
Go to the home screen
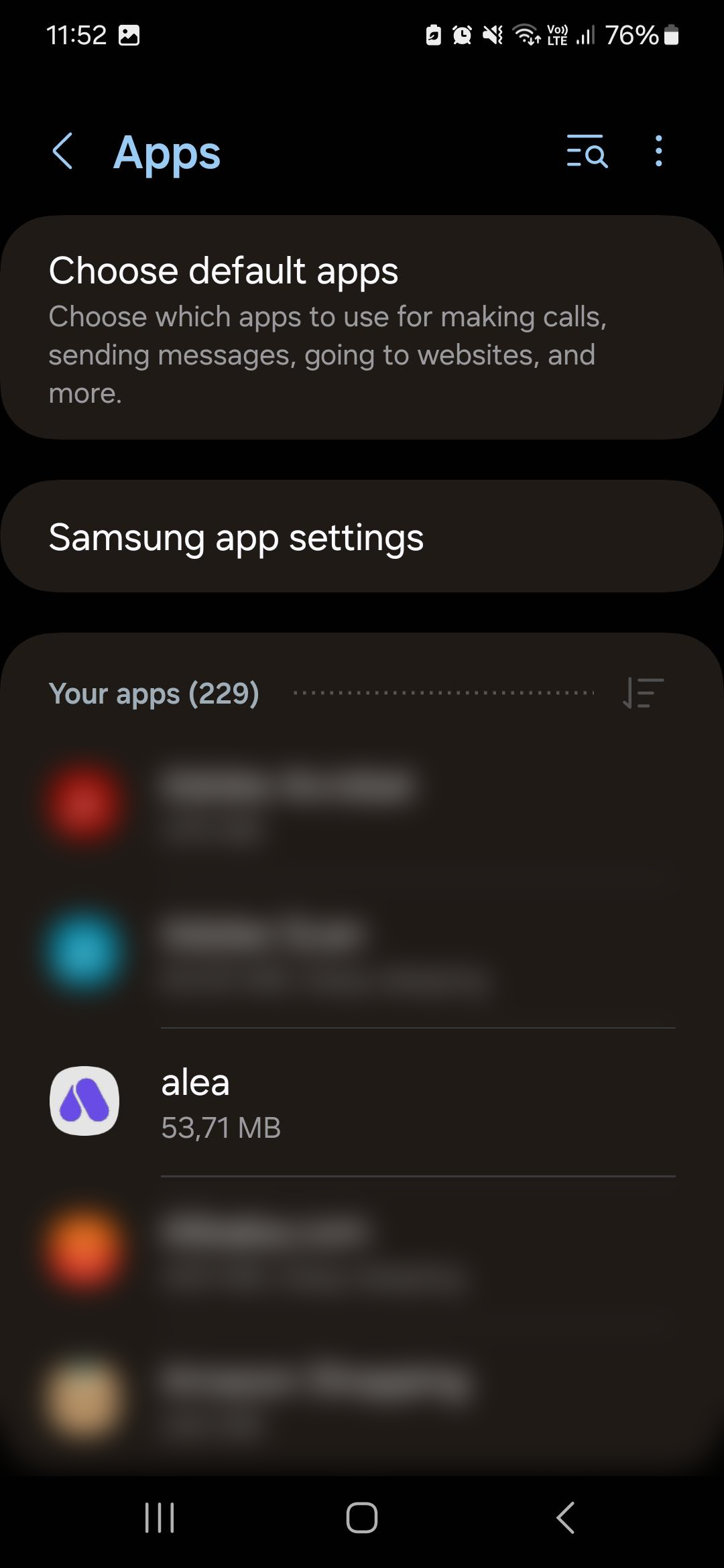pyautogui.click(x=362, y=1517)
